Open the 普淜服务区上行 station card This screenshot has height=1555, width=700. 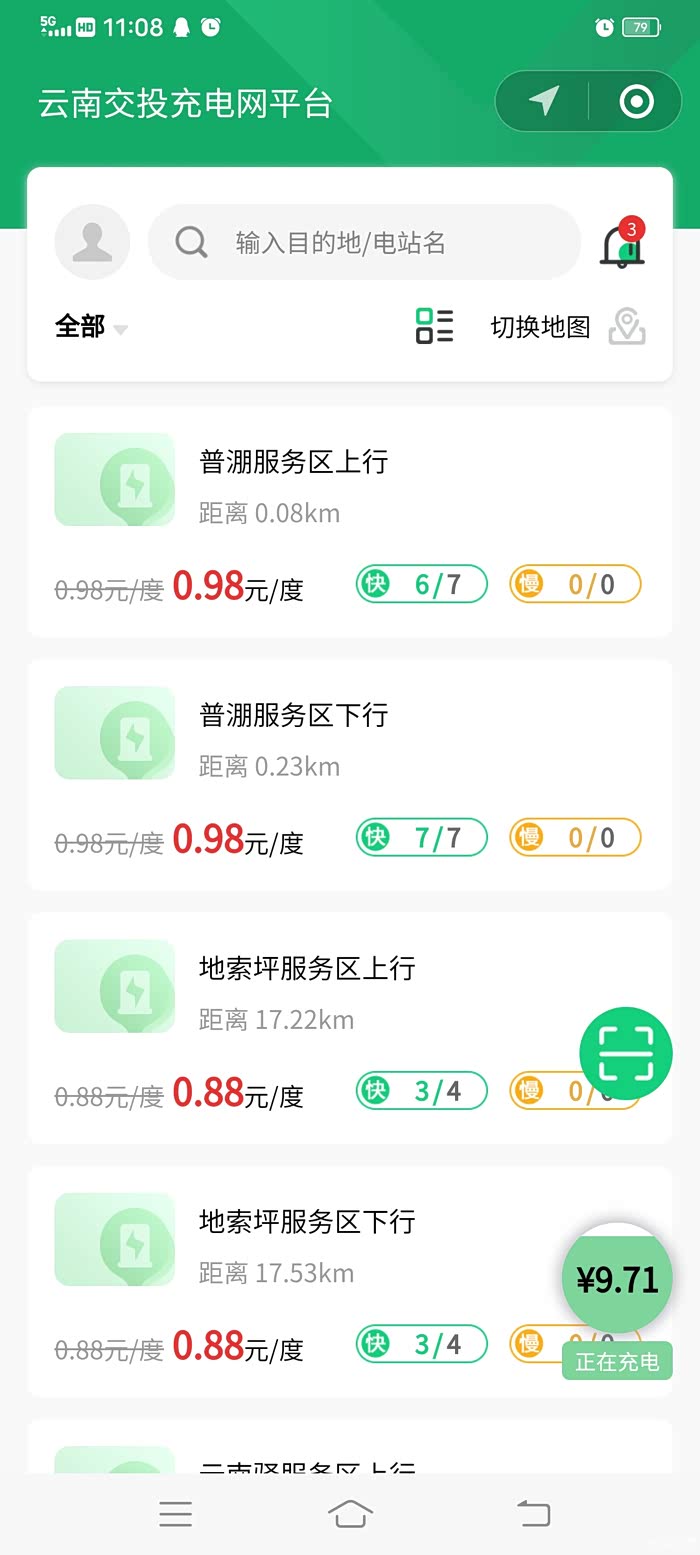click(349, 521)
